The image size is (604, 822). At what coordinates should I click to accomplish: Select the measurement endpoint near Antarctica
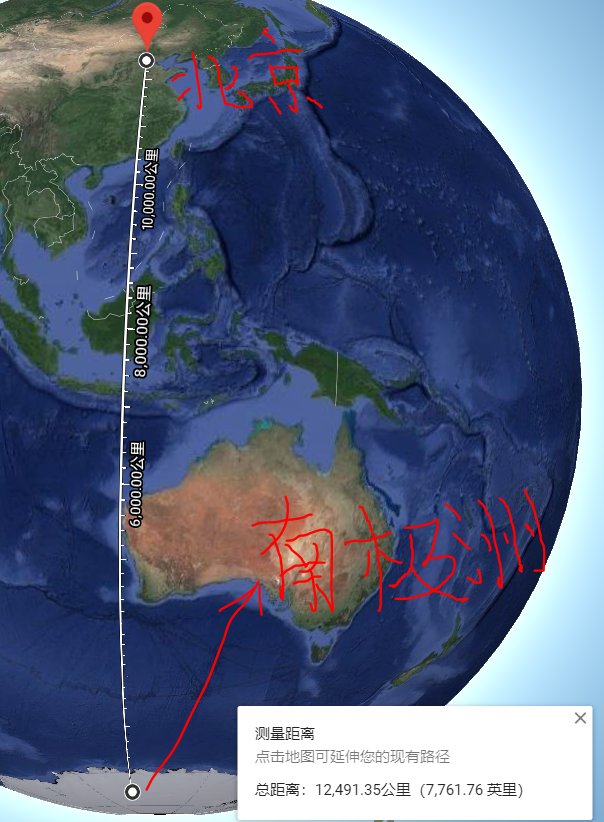[x=133, y=792]
